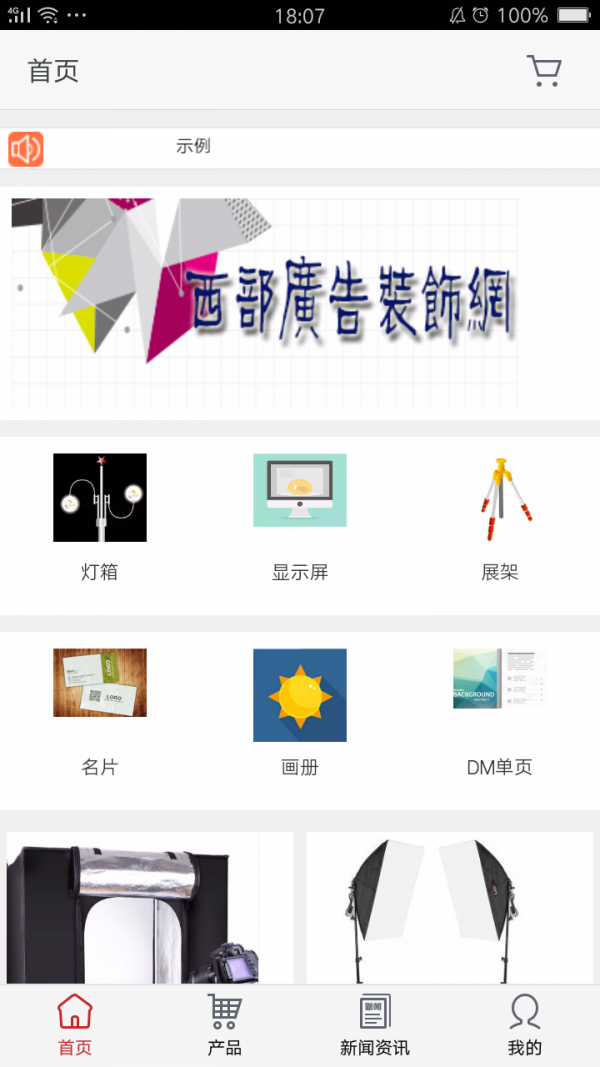Image resolution: width=600 pixels, height=1067 pixels.
Task: Switch to the 产品 tab
Action: click(225, 1025)
